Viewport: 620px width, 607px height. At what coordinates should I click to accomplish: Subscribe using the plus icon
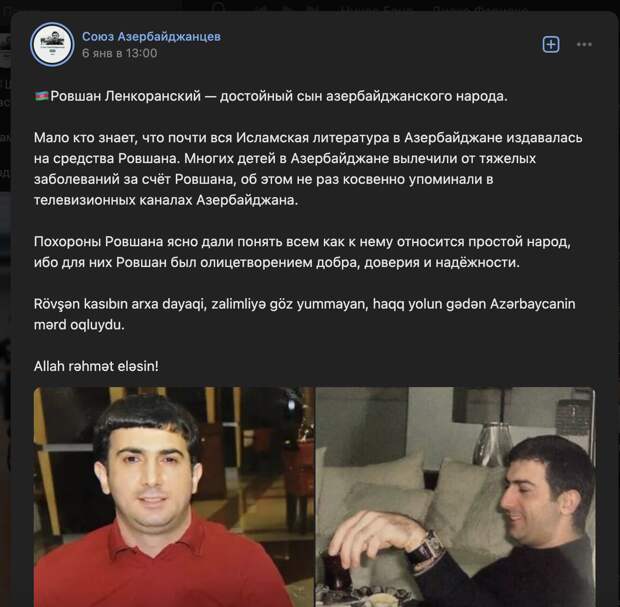click(x=550, y=44)
